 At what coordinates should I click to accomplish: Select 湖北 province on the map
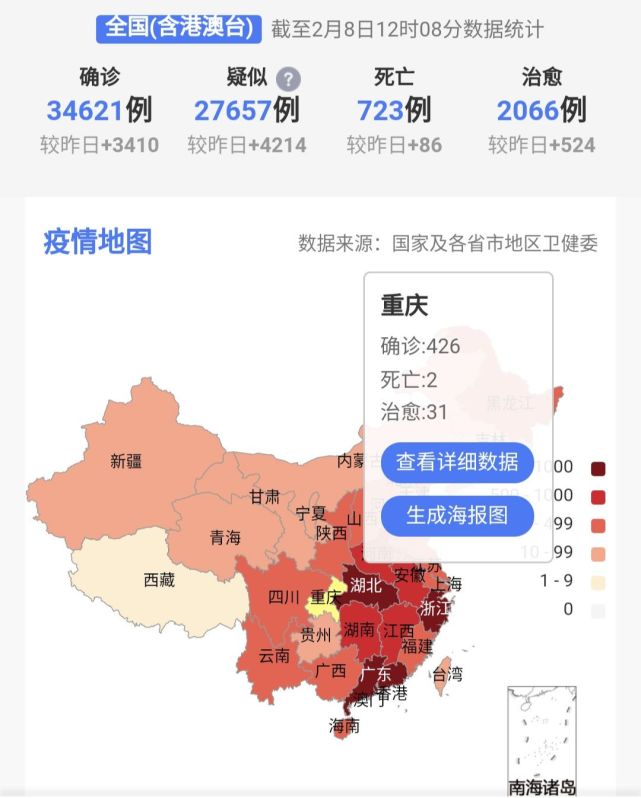click(363, 586)
